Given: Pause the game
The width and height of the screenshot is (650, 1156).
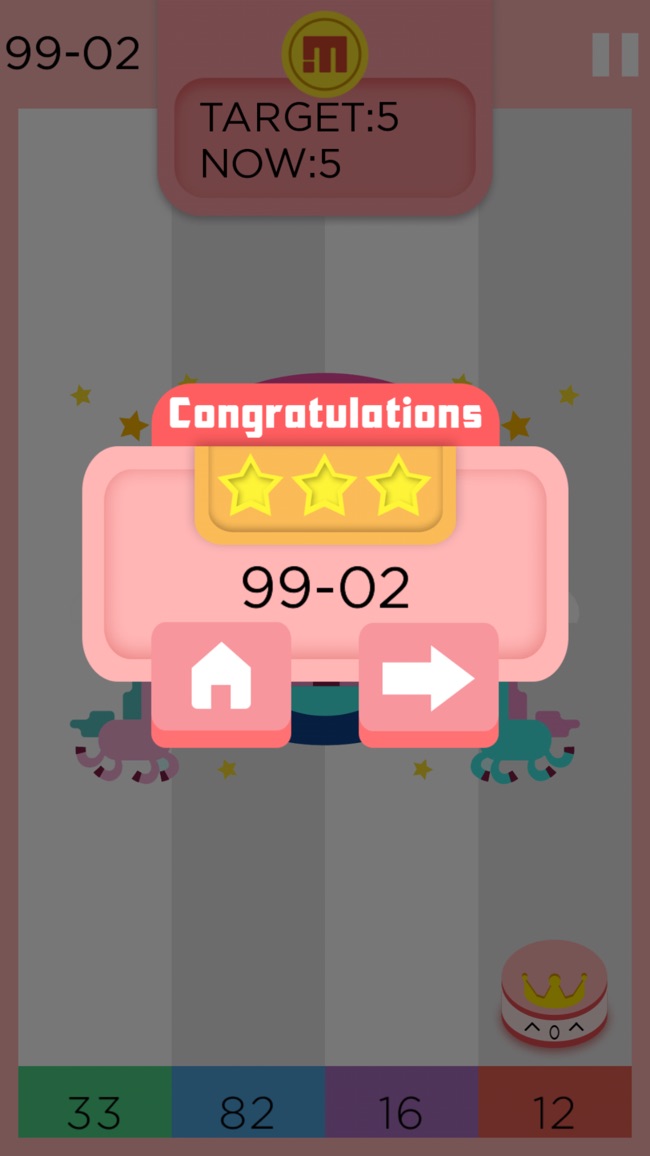Looking at the screenshot, I should click(615, 55).
